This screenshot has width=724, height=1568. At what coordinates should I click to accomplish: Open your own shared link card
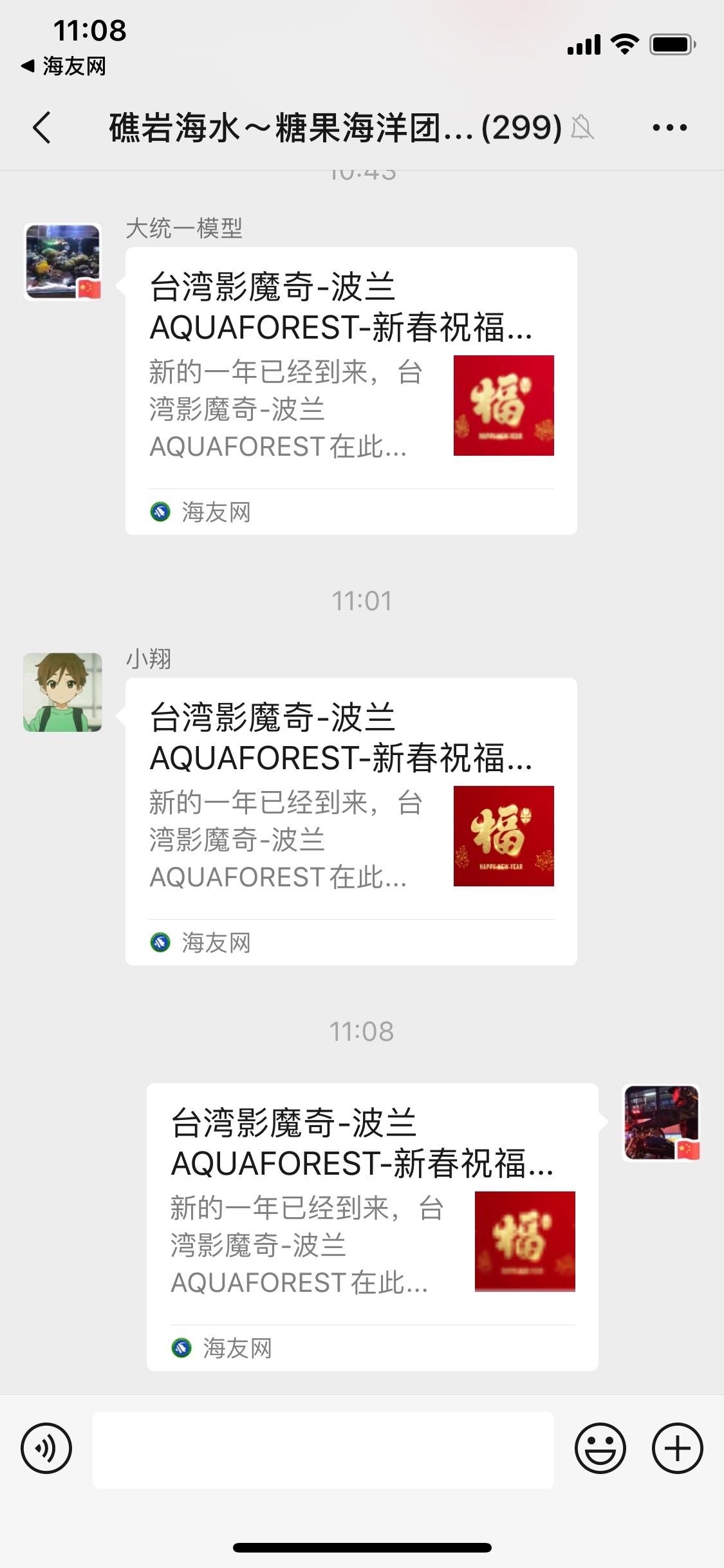coord(372,1226)
